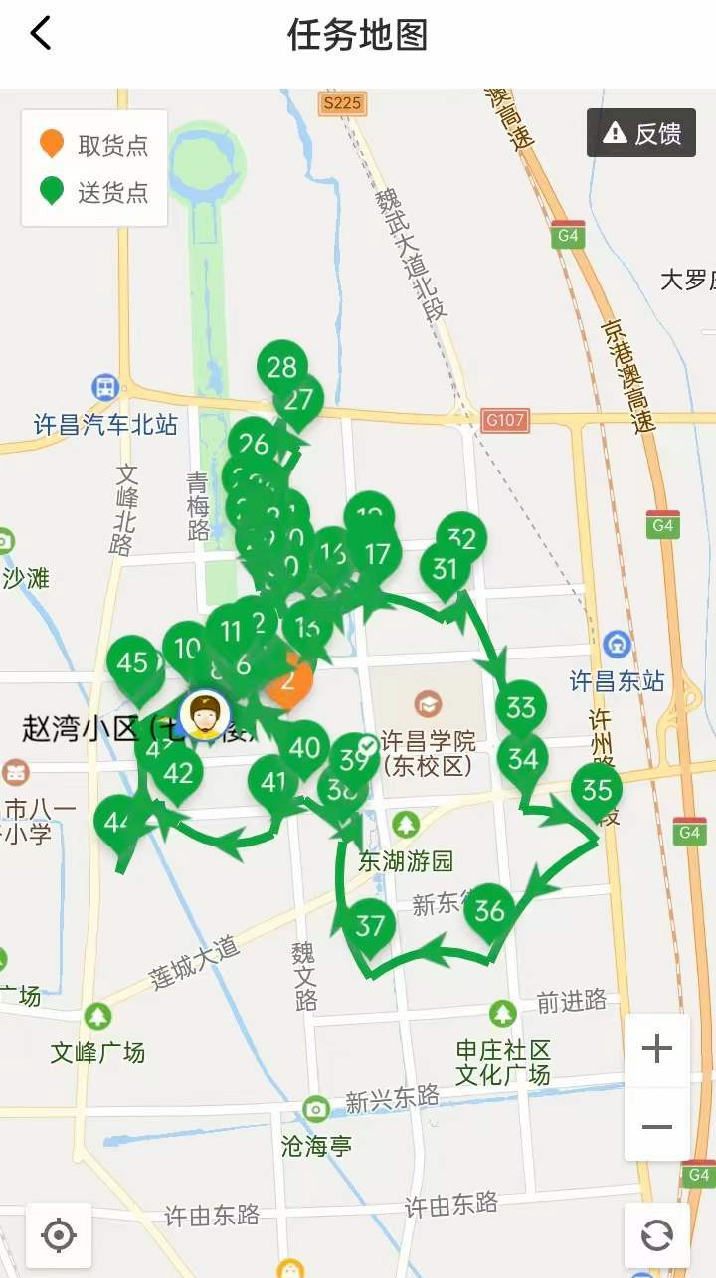Zoom out the map with minus

click(656, 1127)
